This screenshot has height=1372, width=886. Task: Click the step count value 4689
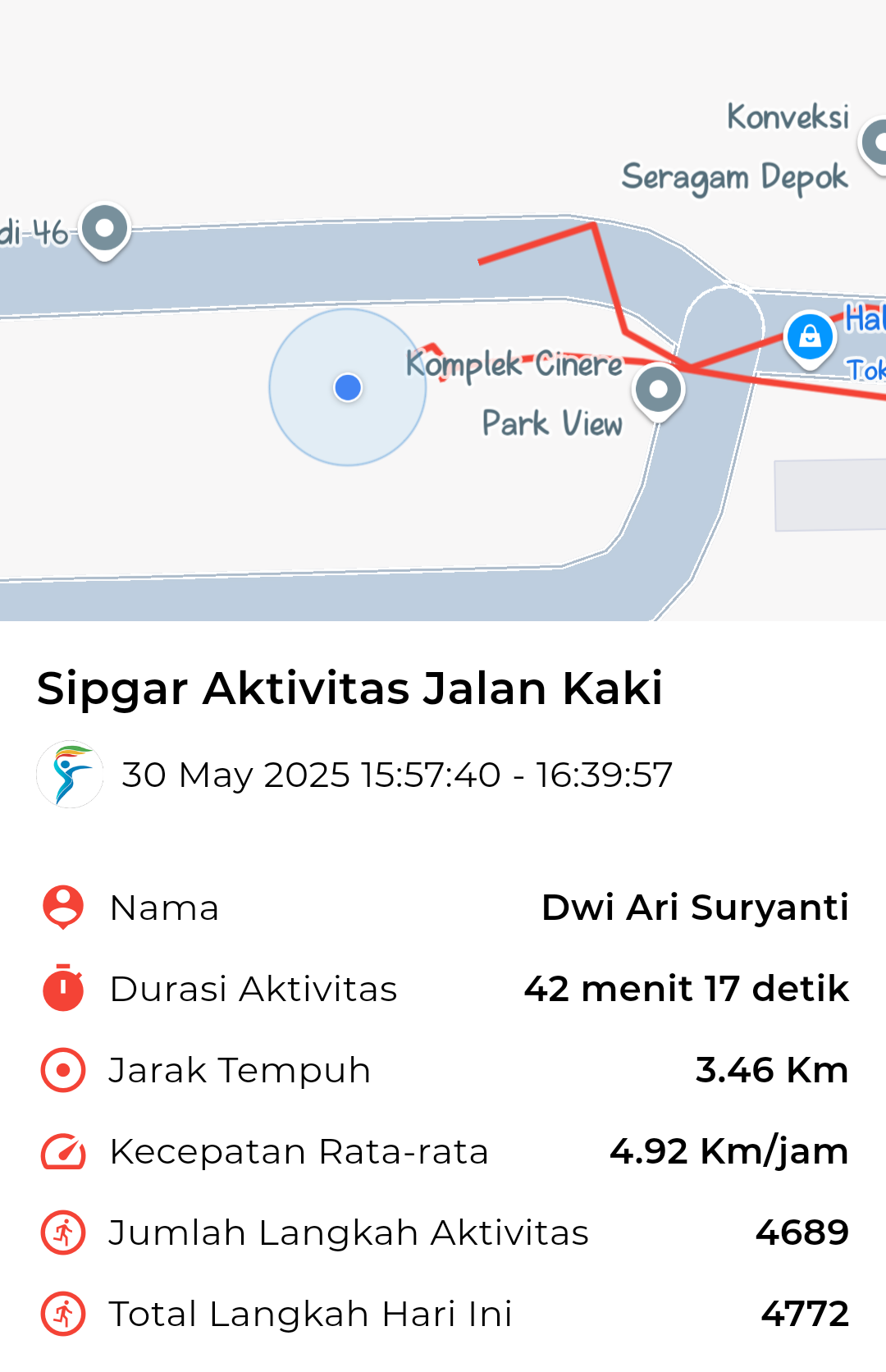tap(802, 1232)
